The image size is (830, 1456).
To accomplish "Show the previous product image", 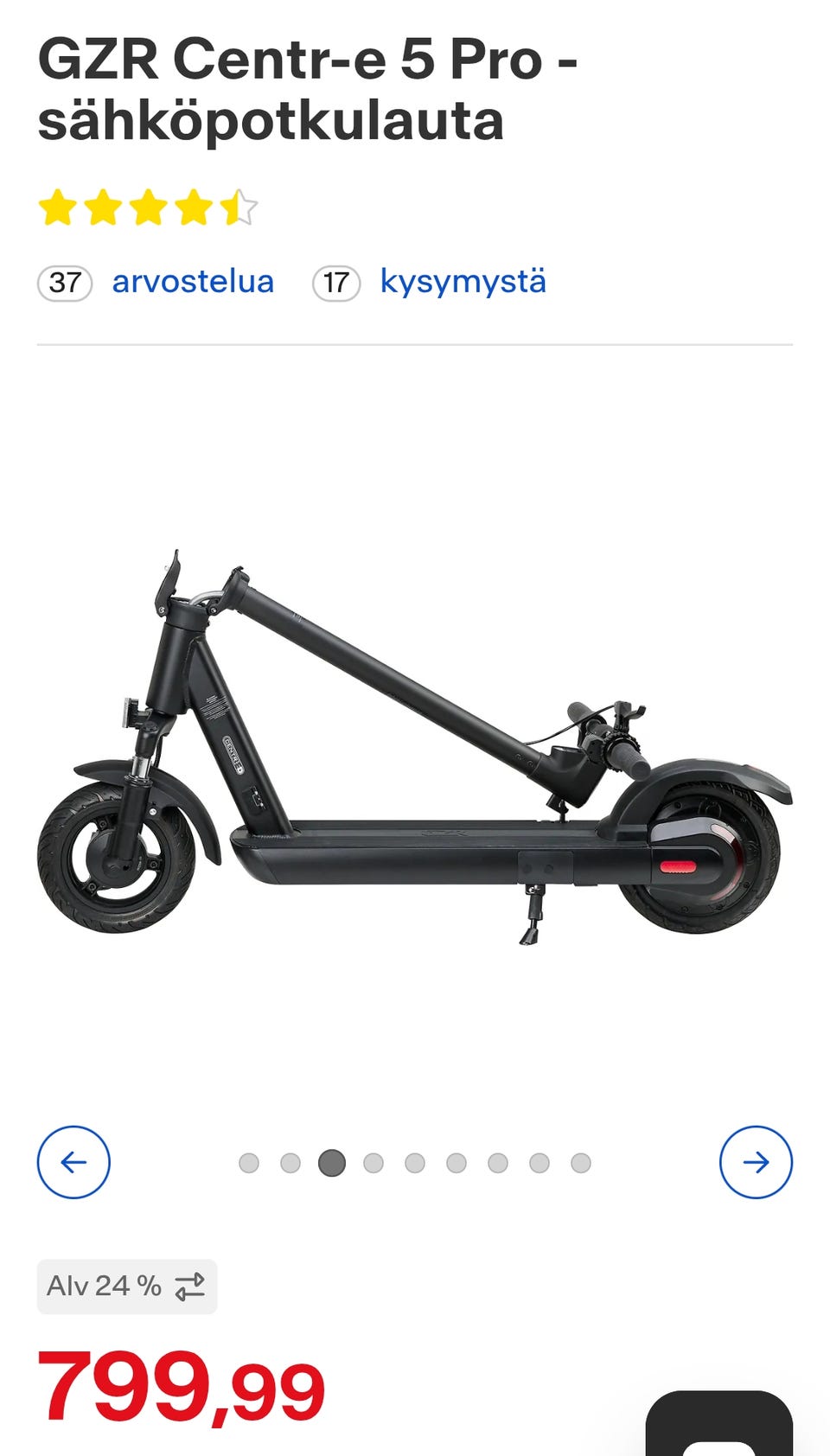I will pos(73,1162).
